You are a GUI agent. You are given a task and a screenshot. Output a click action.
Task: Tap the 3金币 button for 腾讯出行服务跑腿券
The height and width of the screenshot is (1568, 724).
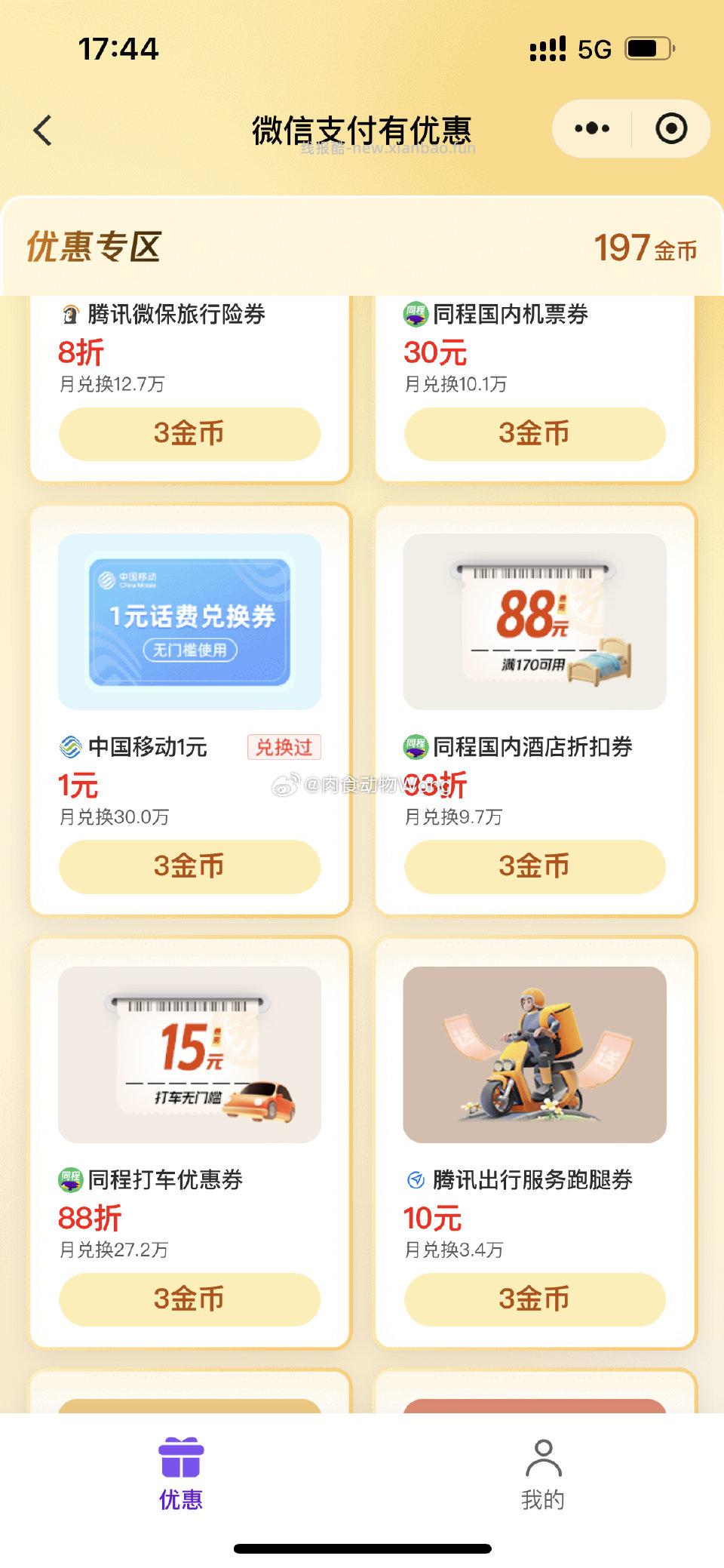click(x=534, y=1299)
